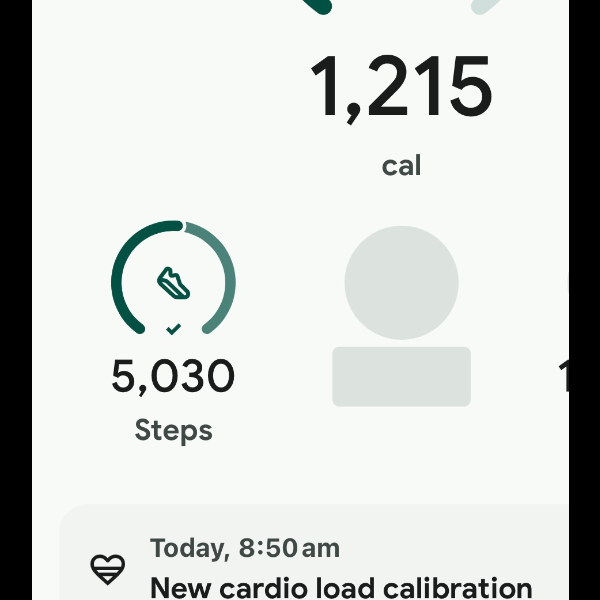Screen dimensions: 600x600
Task: Open the Steps metric tile
Action: (x=173, y=330)
